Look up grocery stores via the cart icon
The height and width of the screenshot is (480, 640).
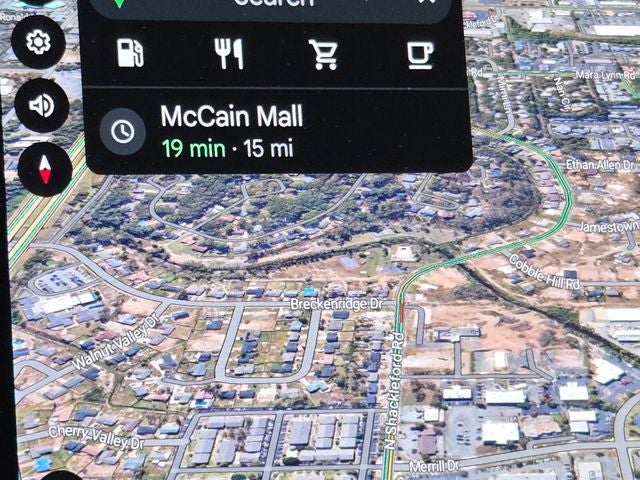[324, 54]
